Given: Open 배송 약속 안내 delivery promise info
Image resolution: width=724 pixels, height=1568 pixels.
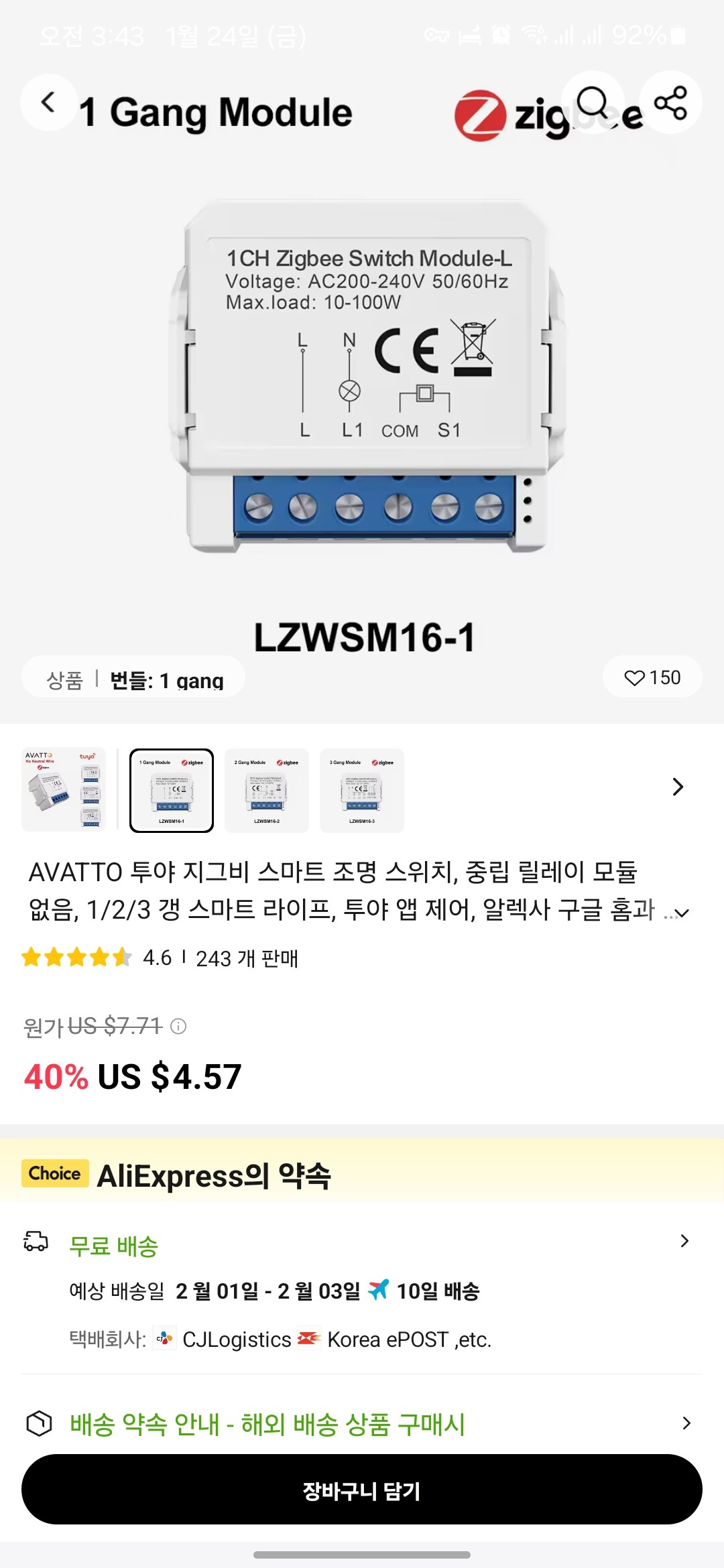Looking at the screenshot, I should 685,1423.
